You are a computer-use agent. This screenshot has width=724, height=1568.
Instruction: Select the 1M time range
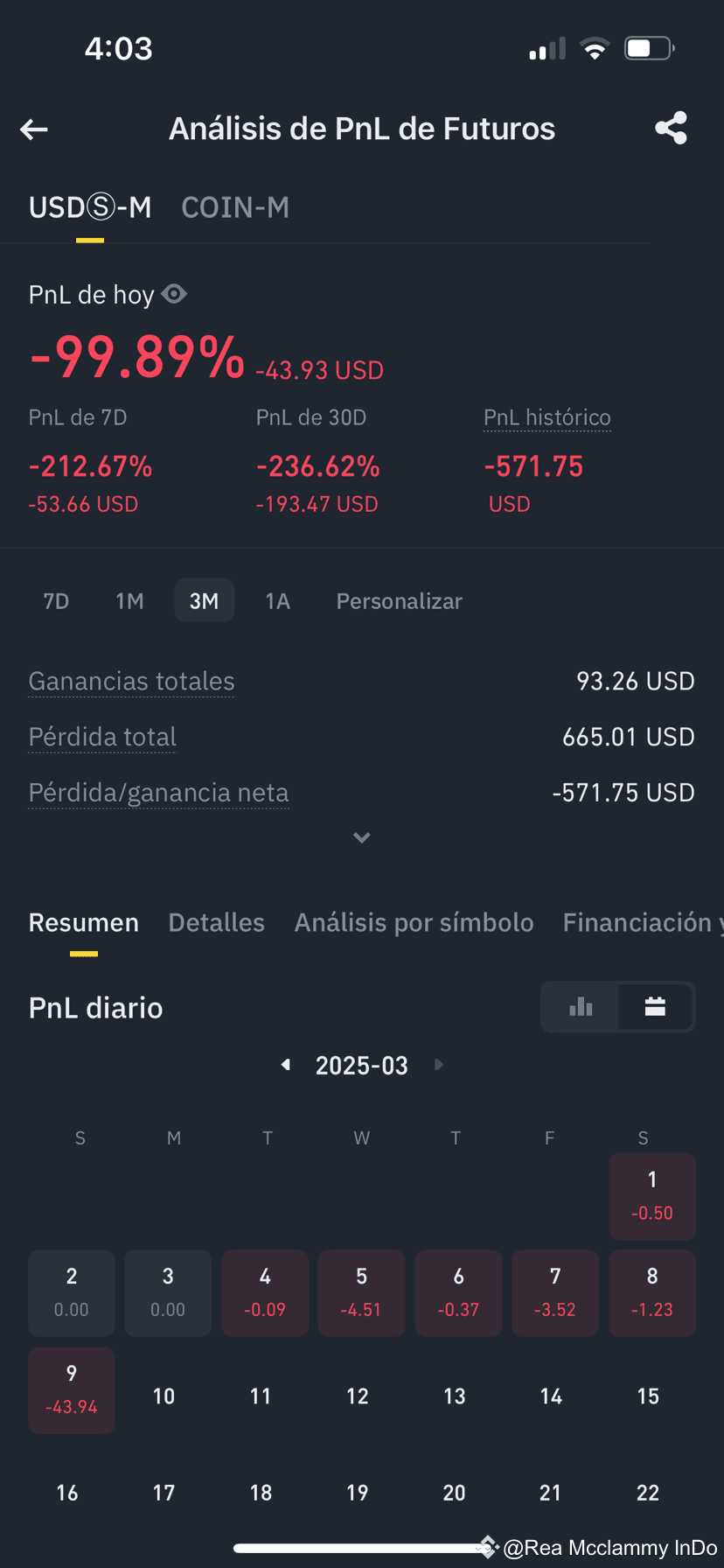(129, 601)
